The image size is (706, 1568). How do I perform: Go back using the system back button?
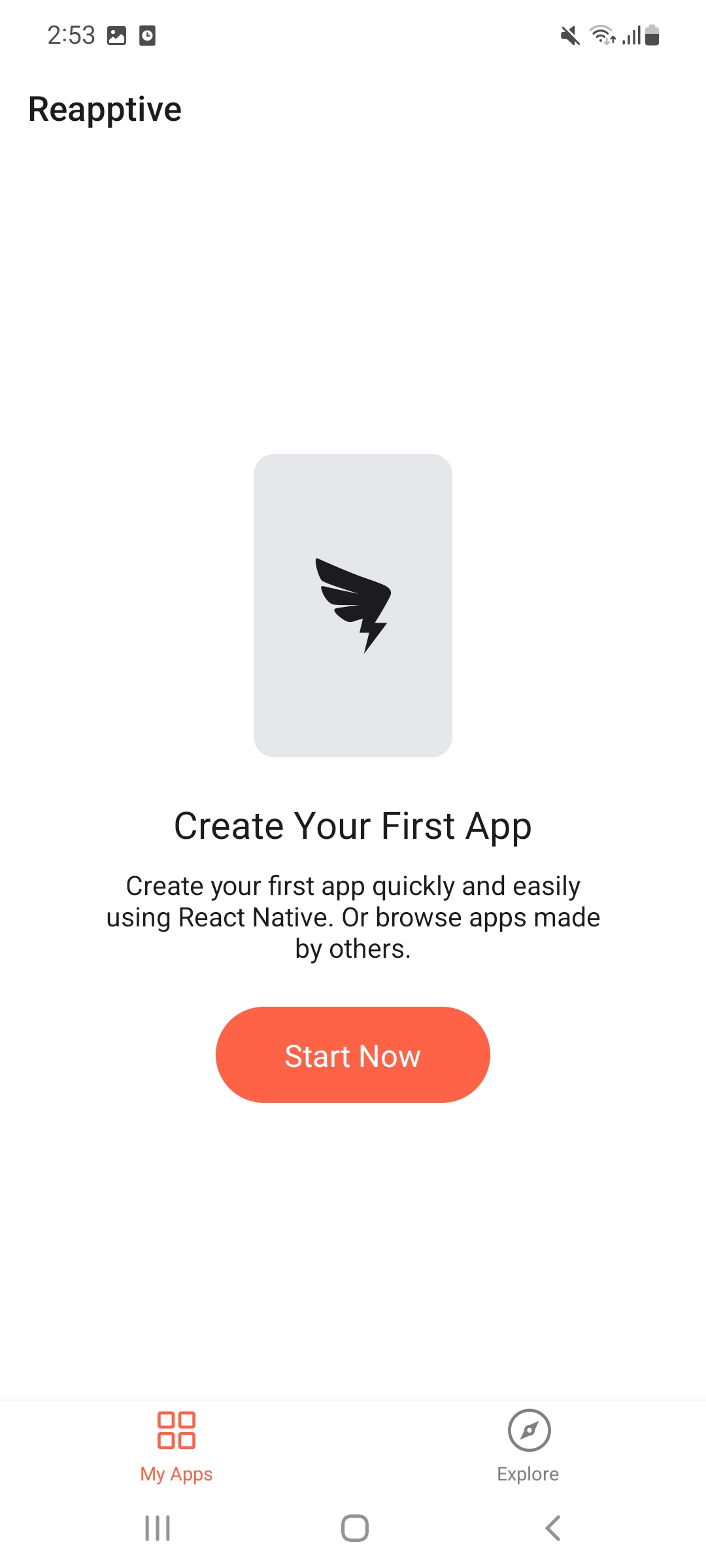pyautogui.click(x=553, y=1527)
